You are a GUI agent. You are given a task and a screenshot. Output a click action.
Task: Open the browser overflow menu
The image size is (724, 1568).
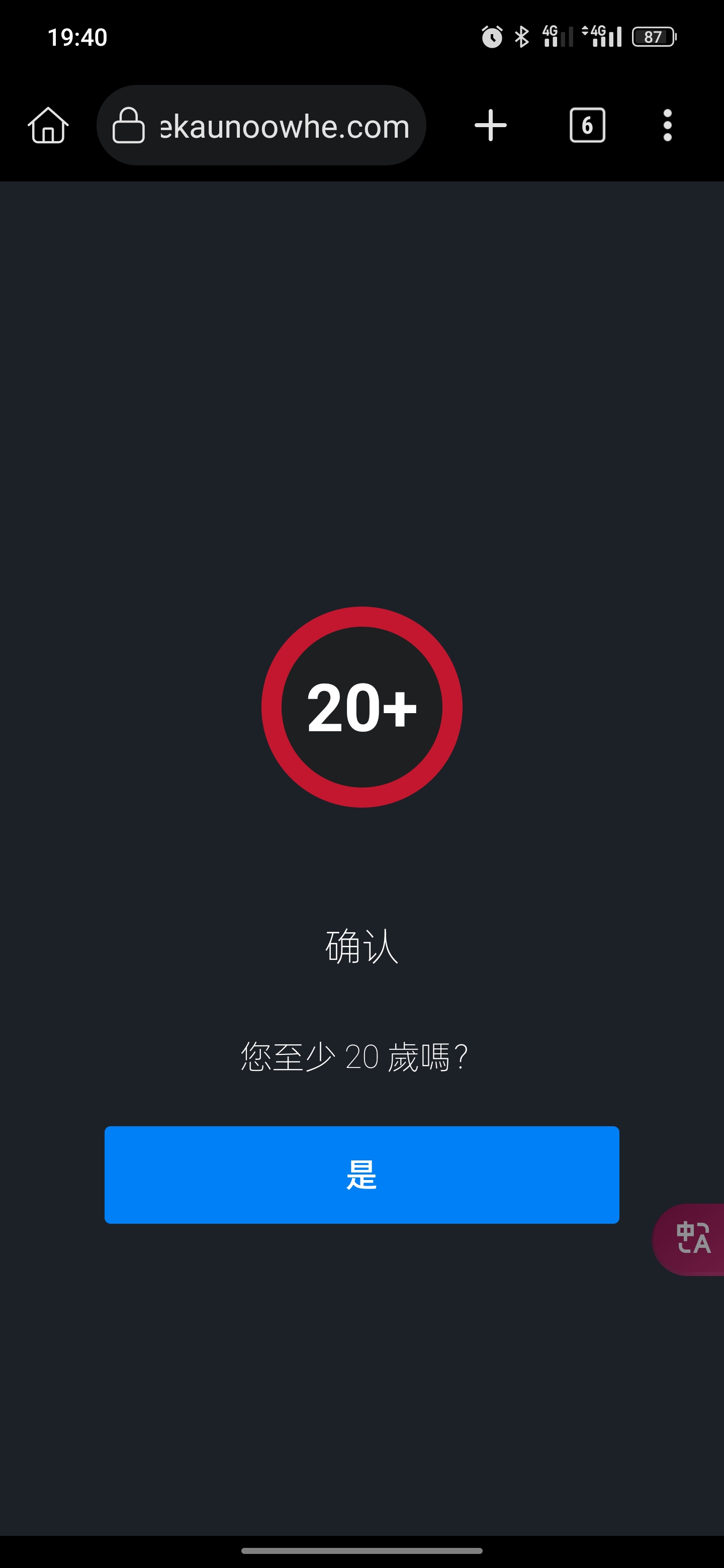click(667, 126)
